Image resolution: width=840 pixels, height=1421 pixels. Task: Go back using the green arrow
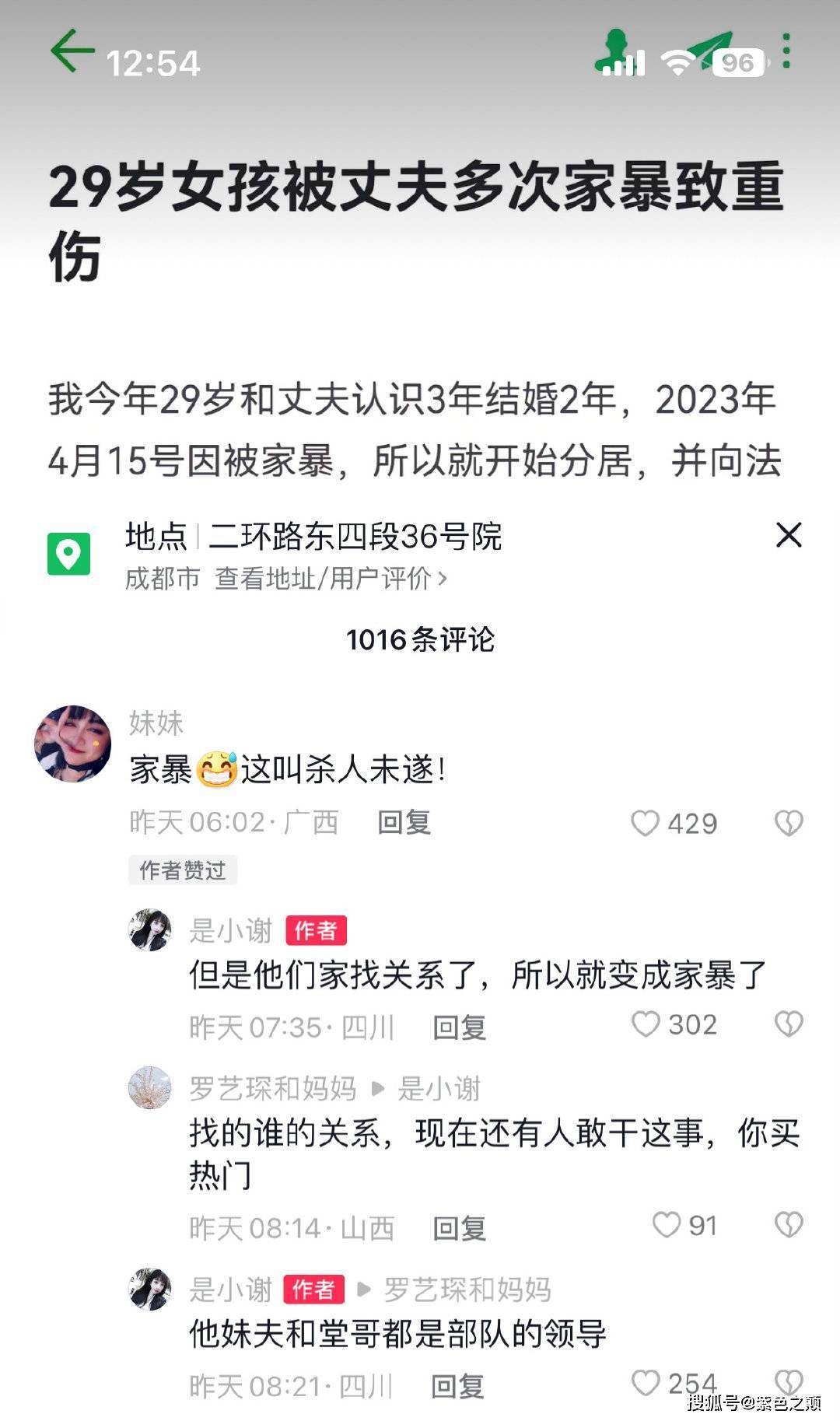tap(72, 51)
